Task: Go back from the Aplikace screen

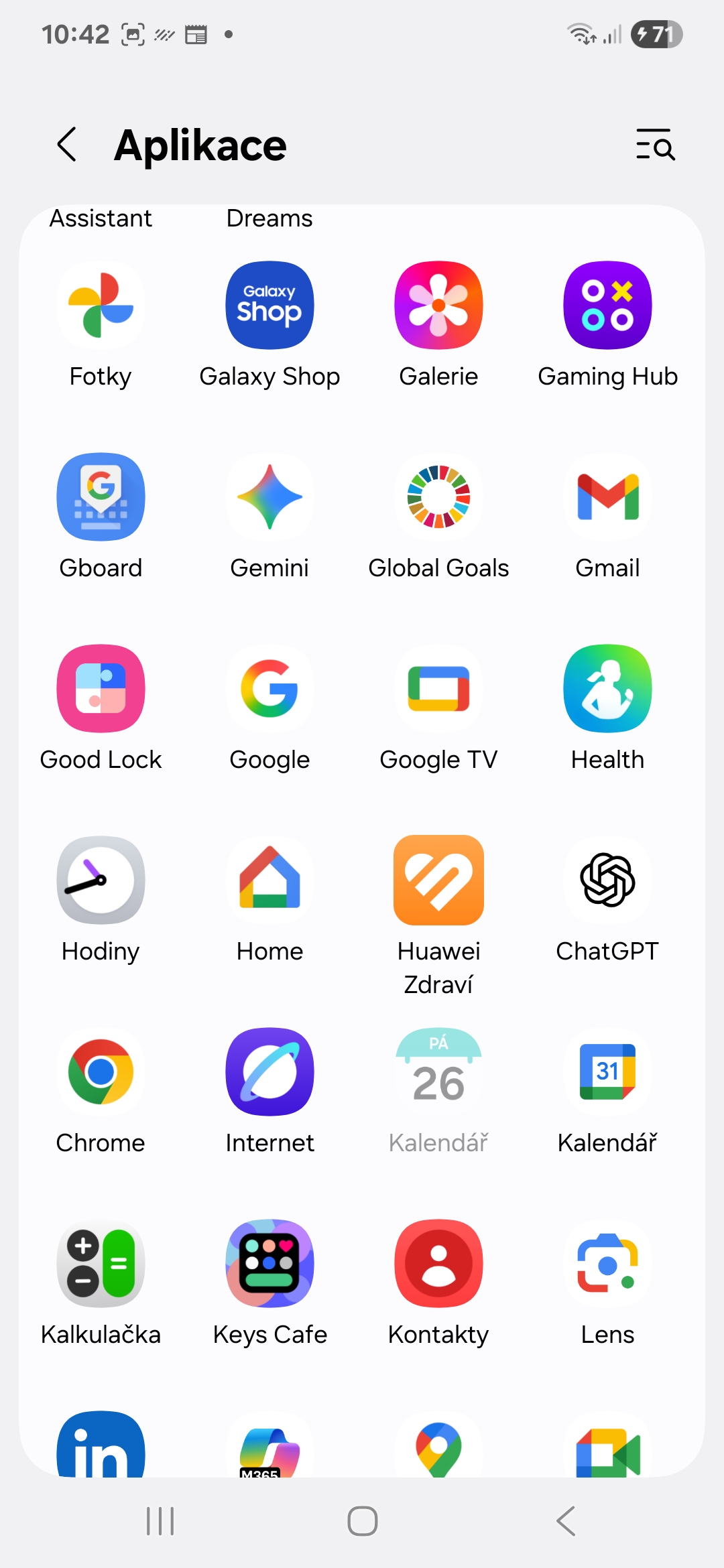Action: 67,145
